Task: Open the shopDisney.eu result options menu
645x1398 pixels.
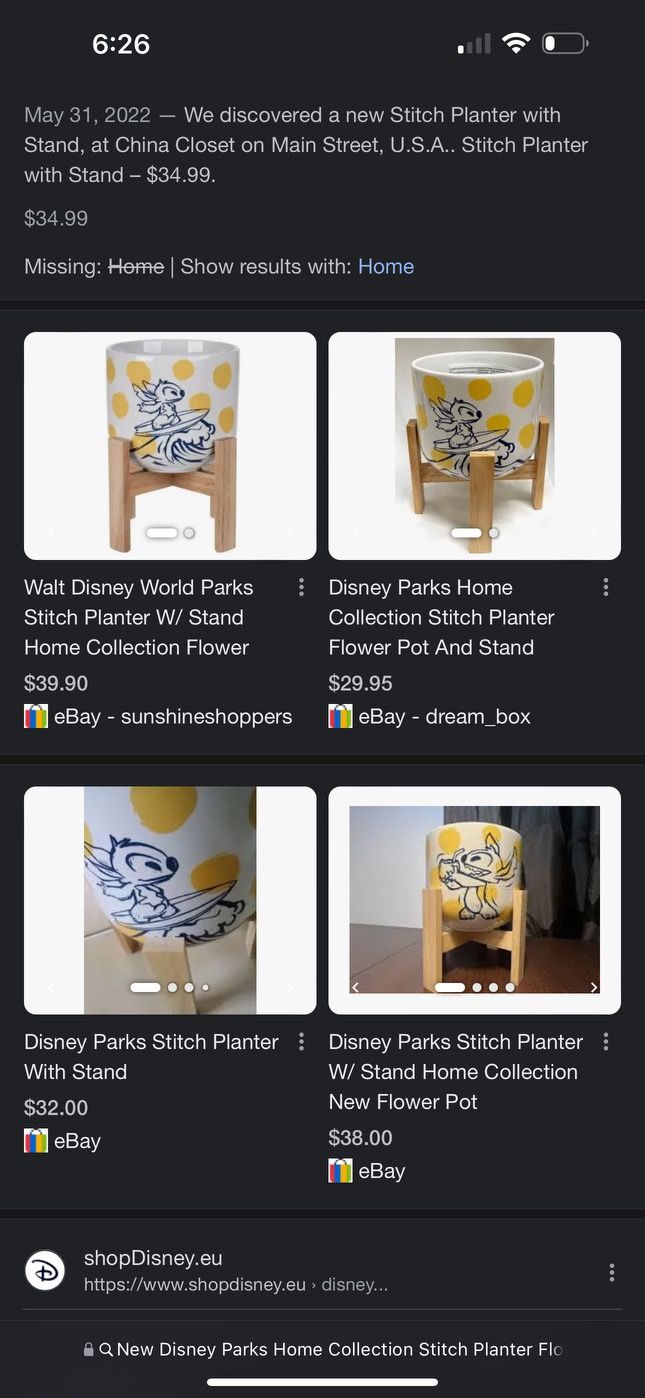Action: 611,1272
